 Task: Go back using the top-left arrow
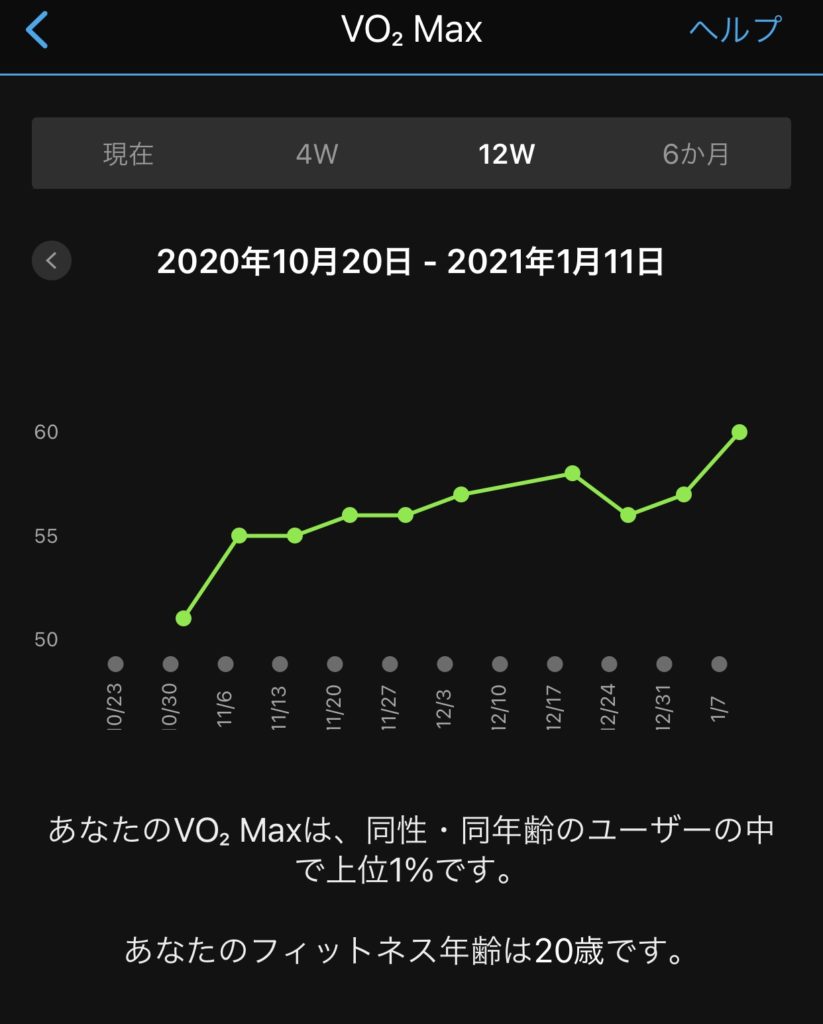37,30
